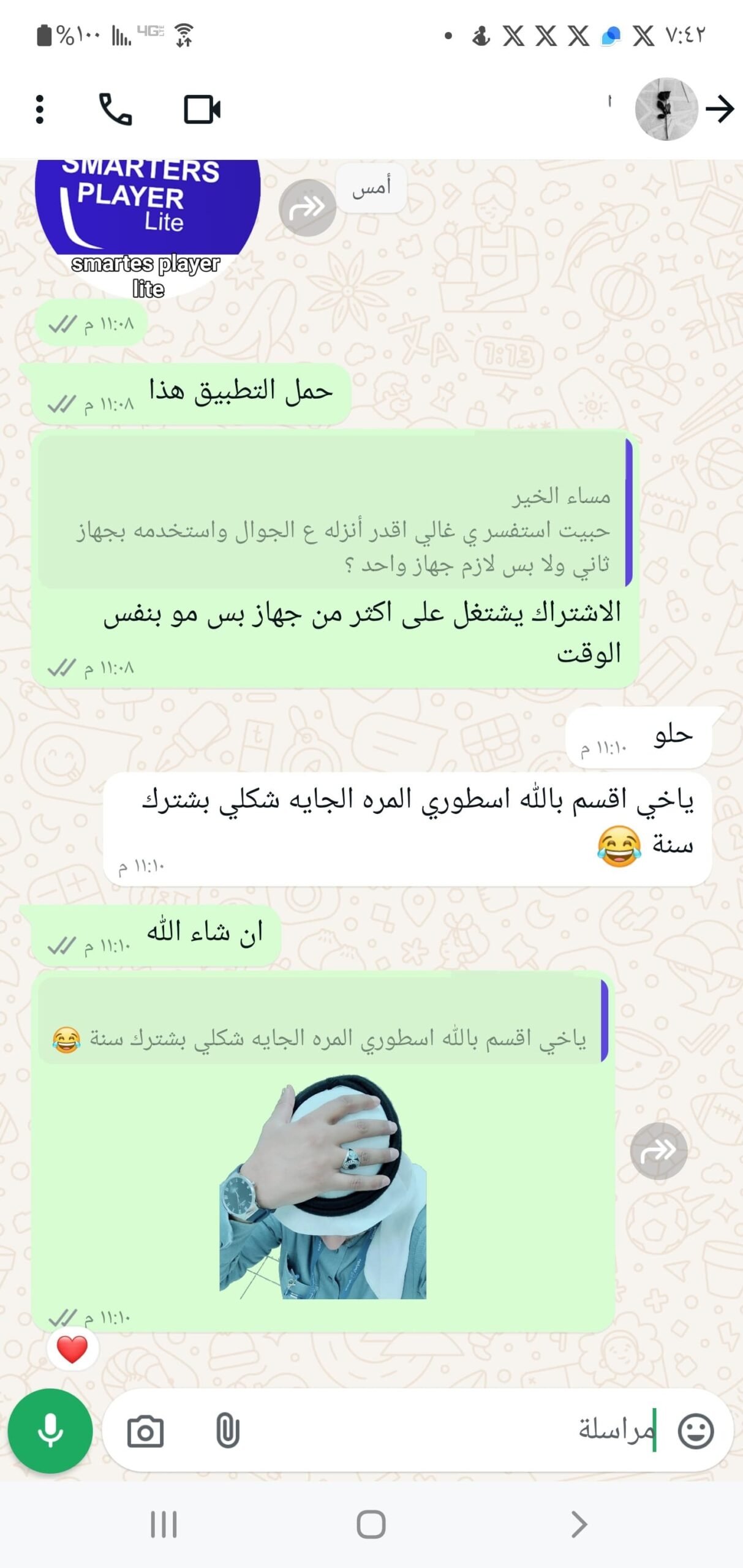Image resolution: width=743 pixels, height=1568 pixels.
Task: Open recent apps from the navigation bar
Action: coord(164,1525)
